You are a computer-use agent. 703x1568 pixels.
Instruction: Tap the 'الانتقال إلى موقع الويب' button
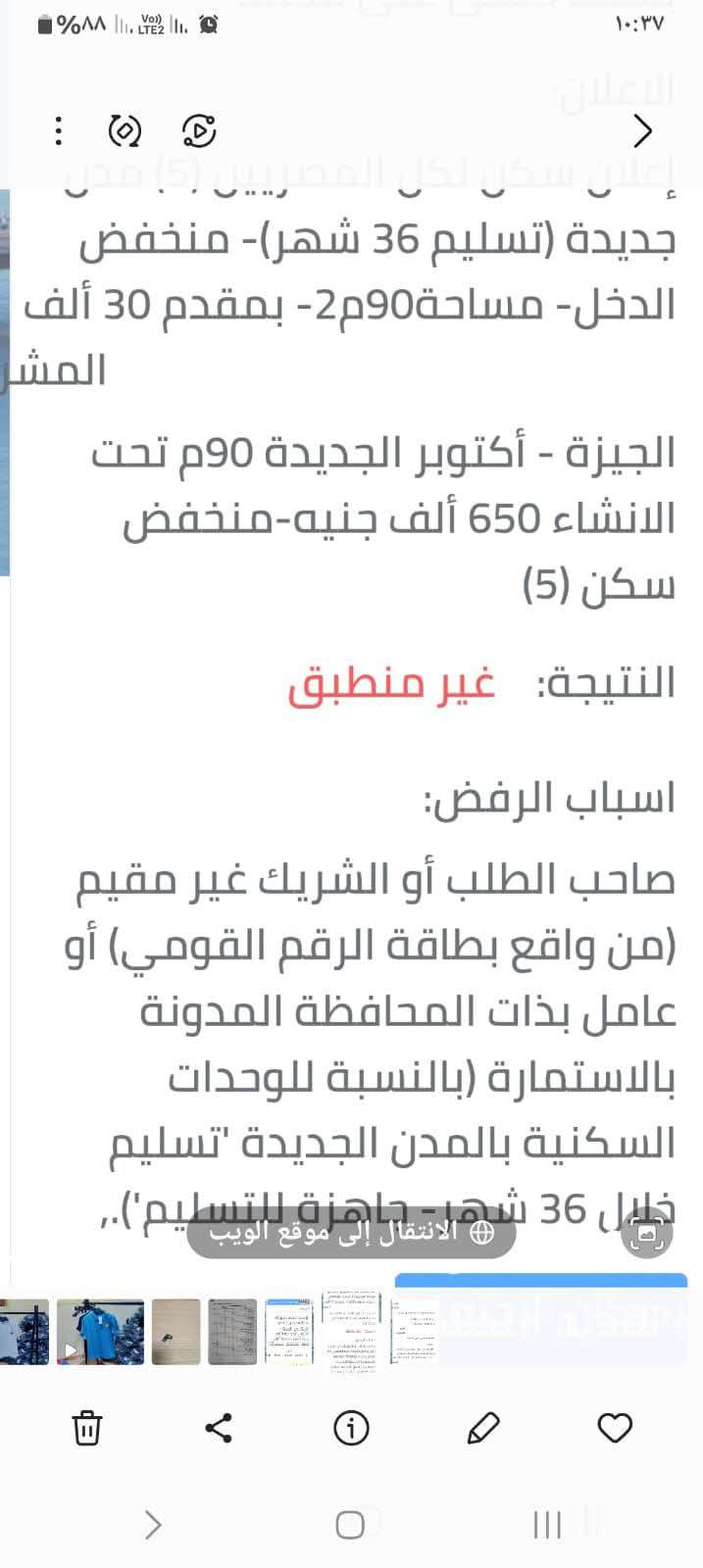click(x=351, y=1232)
